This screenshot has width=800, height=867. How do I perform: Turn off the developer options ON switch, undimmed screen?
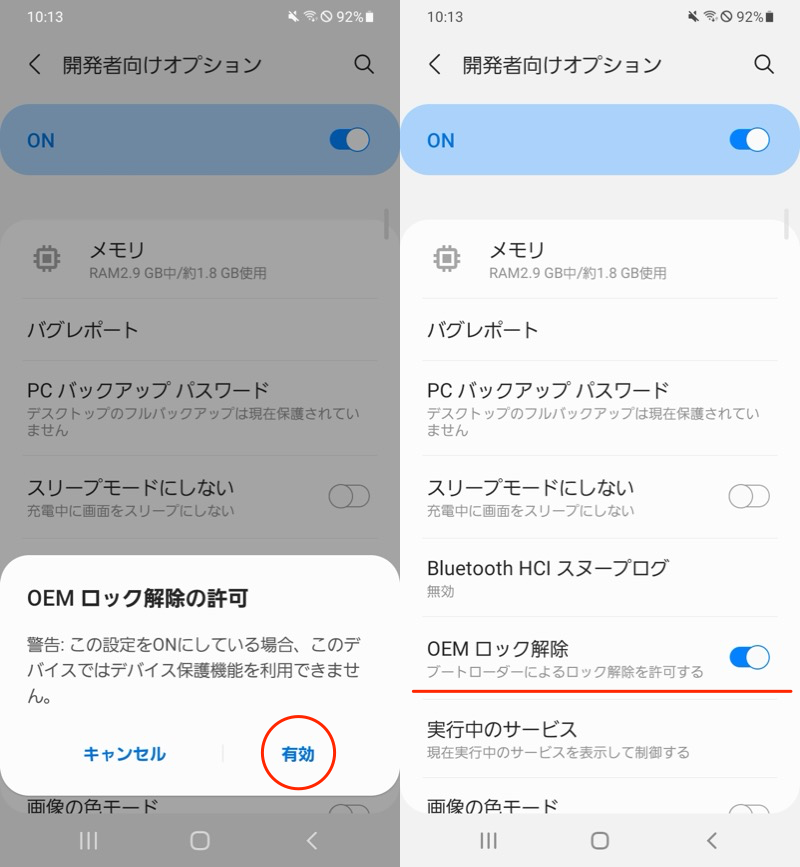(x=749, y=140)
